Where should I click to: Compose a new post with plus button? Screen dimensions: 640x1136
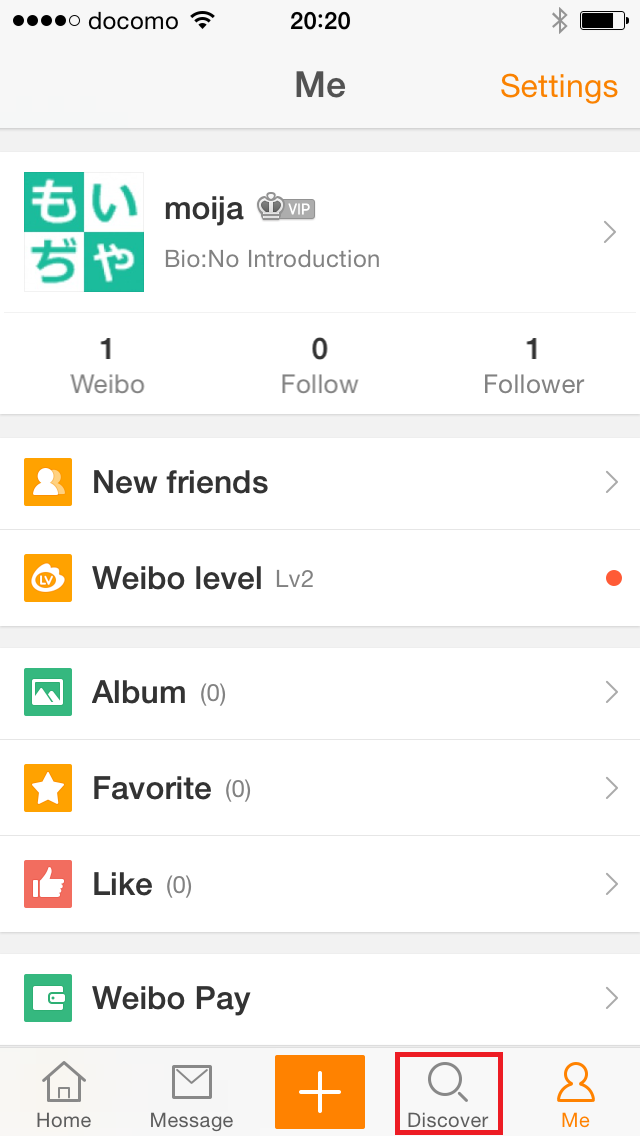(320, 1092)
